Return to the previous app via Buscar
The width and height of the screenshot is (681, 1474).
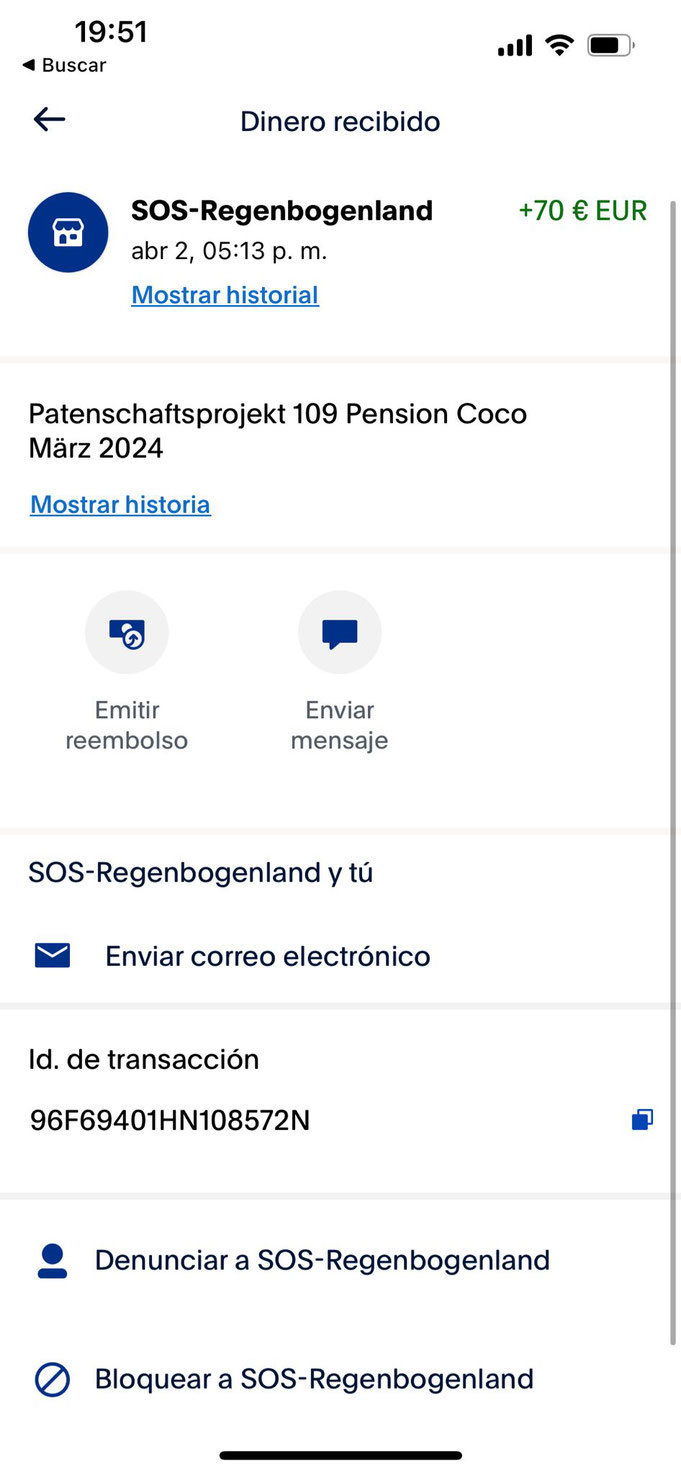click(64, 65)
